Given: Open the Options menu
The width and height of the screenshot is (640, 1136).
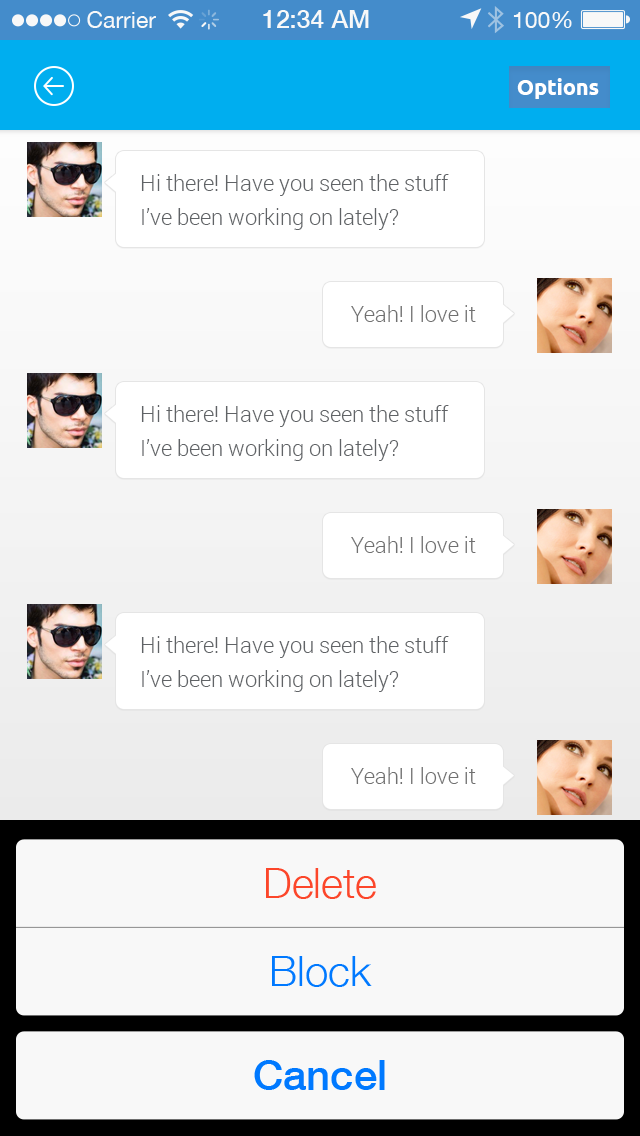Looking at the screenshot, I should click(558, 87).
